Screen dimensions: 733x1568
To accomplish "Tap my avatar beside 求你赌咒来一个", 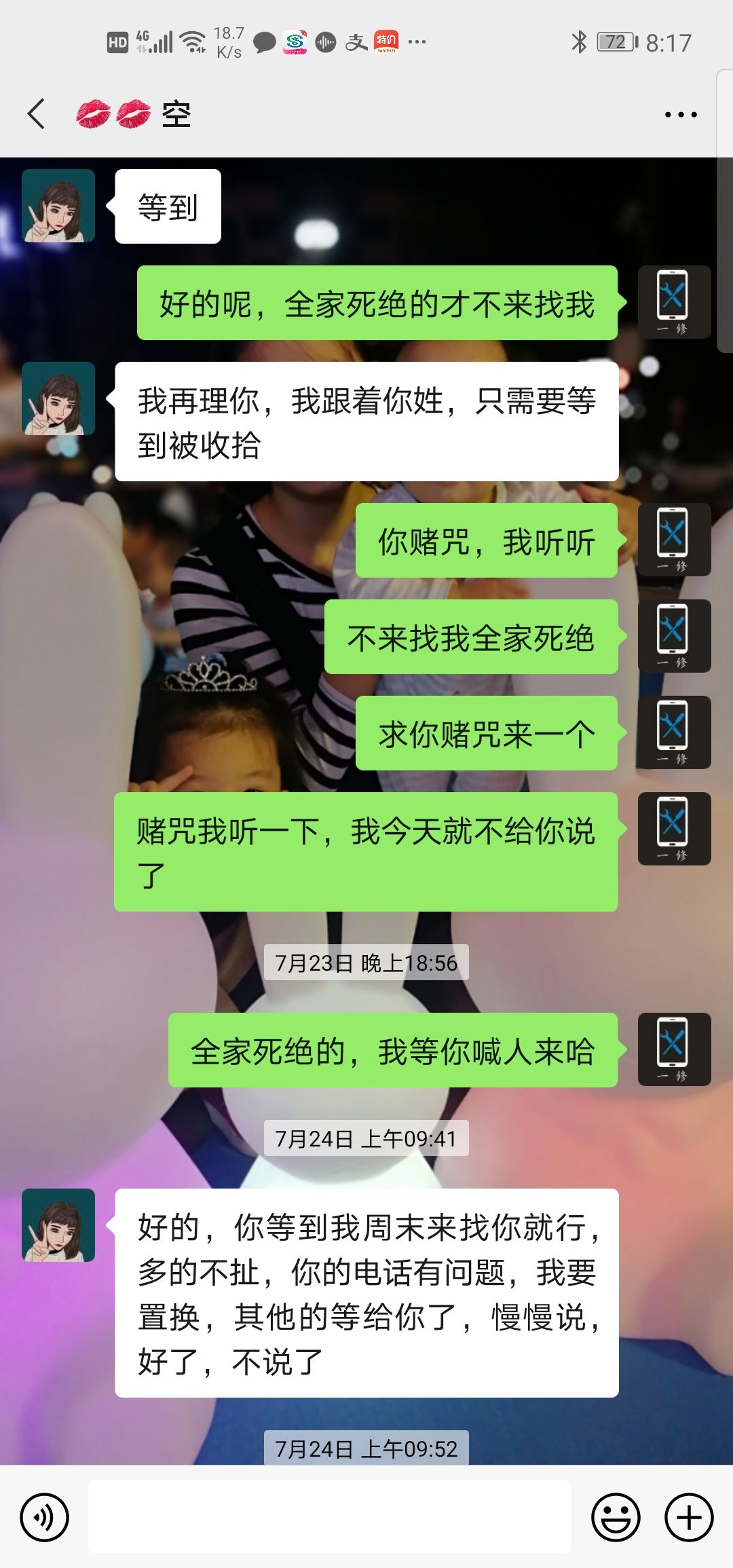I will click(674, 733).
